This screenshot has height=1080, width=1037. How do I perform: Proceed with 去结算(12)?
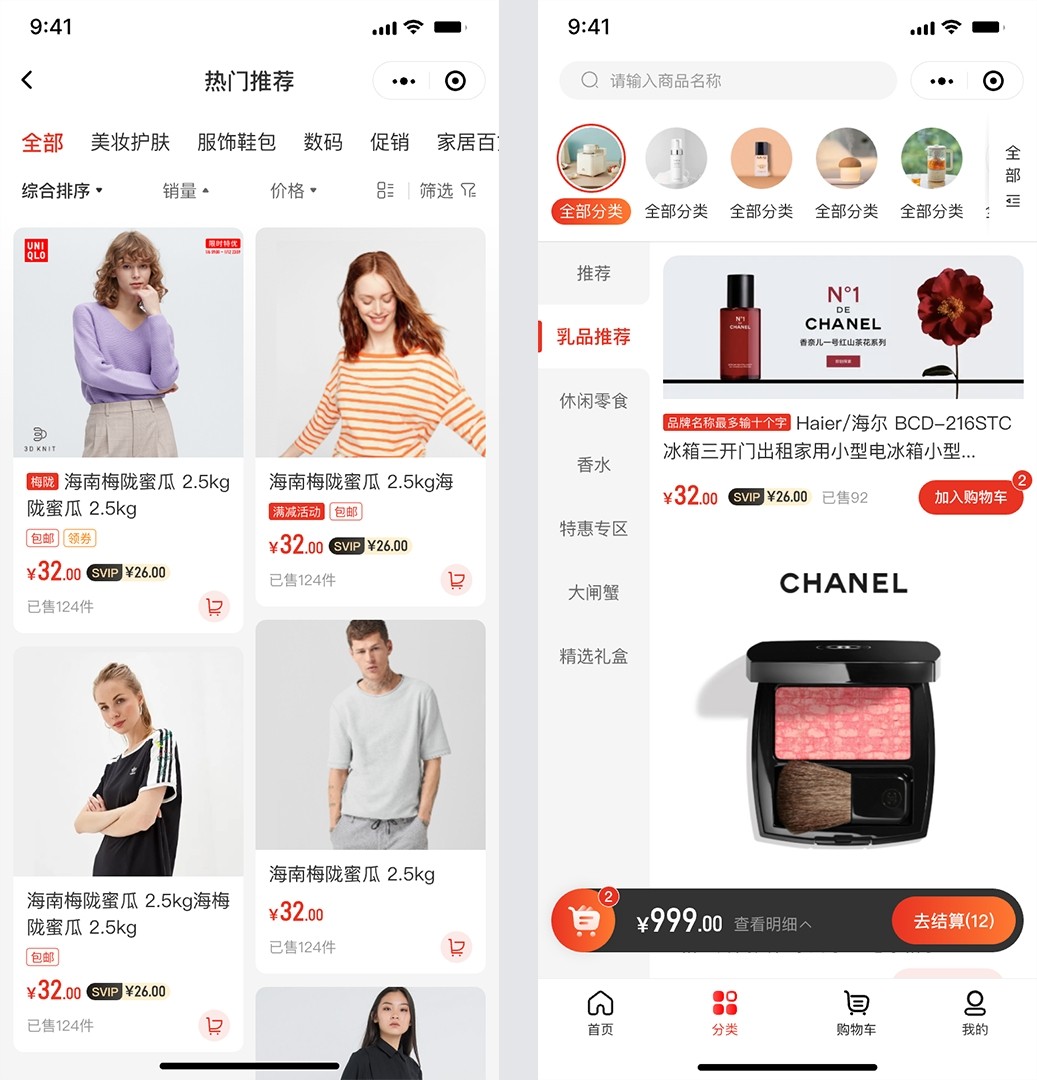point(954,921)
